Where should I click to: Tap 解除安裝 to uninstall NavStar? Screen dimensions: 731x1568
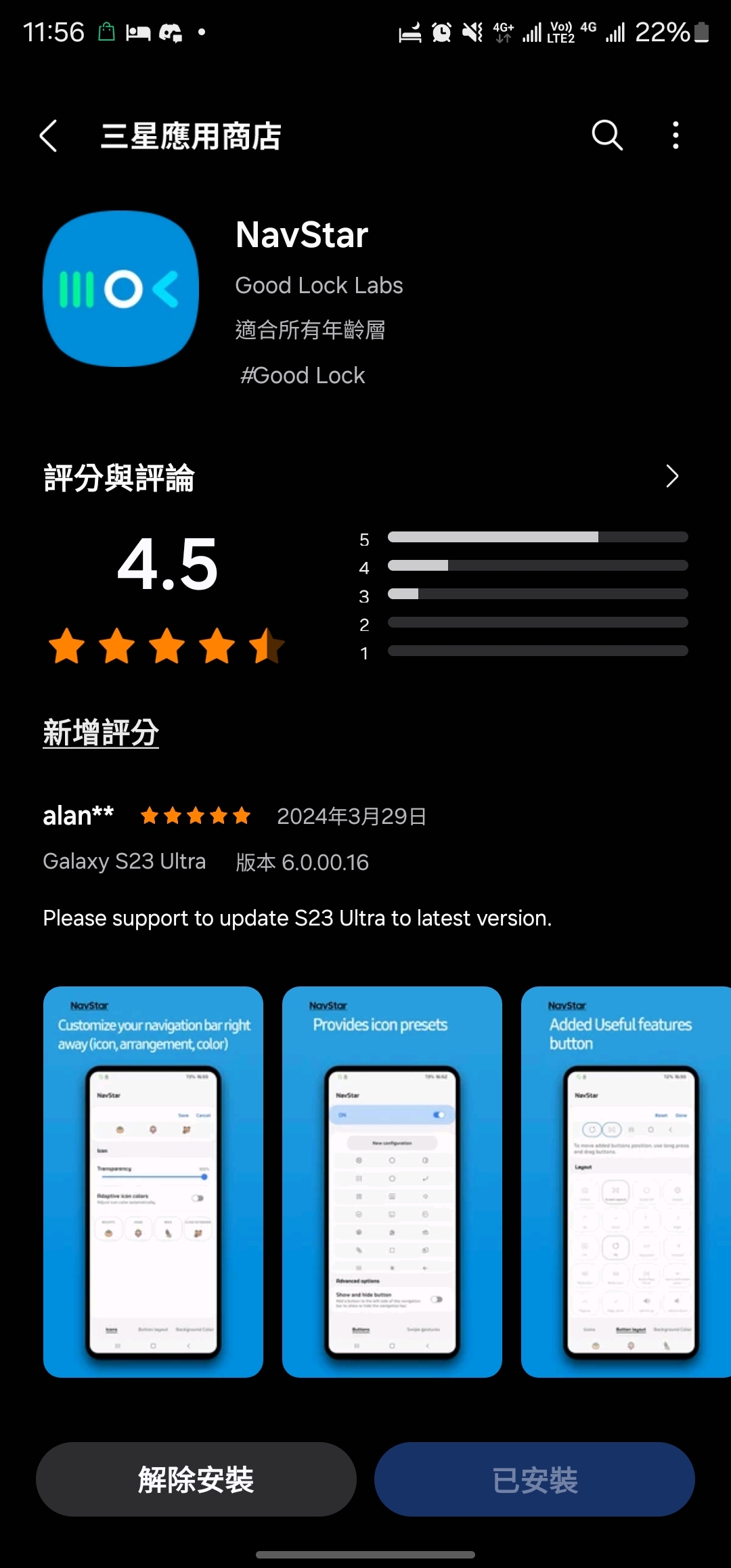click(x=196, y=1479)
